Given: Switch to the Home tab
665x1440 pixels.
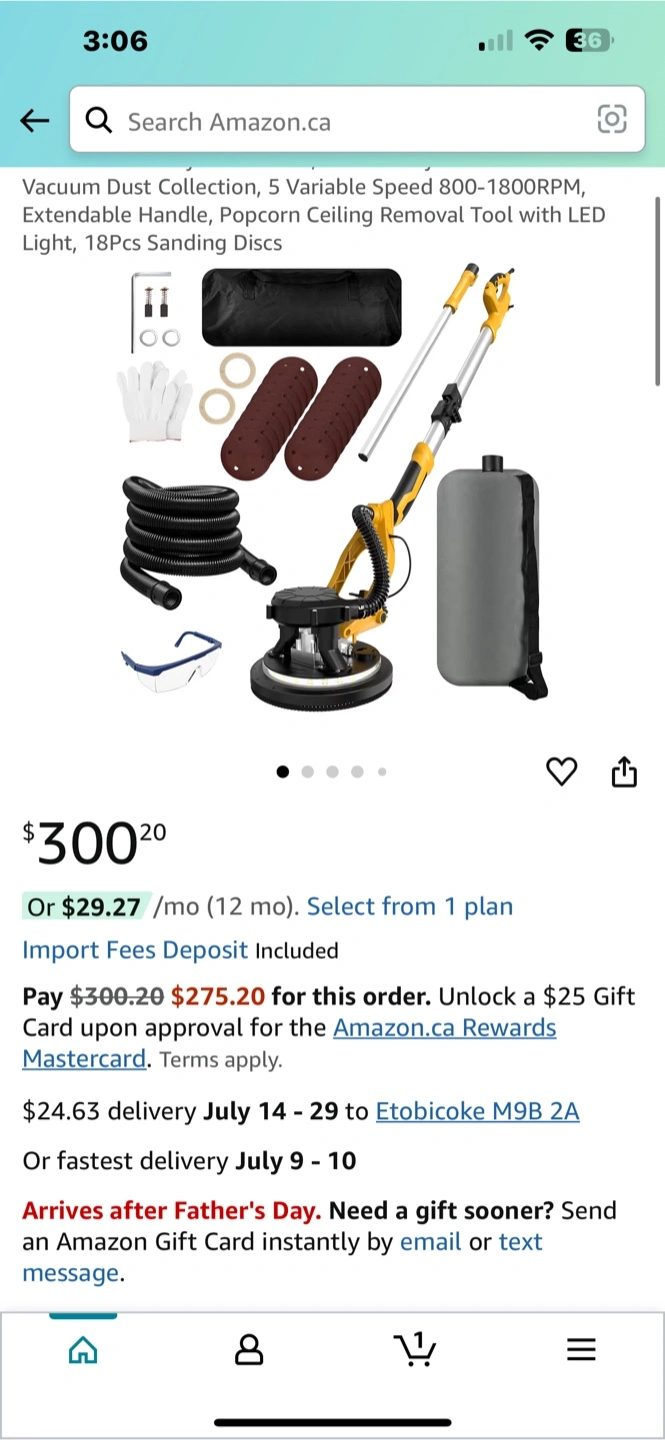Looking at the screenshot, I should coord(83,1351).
